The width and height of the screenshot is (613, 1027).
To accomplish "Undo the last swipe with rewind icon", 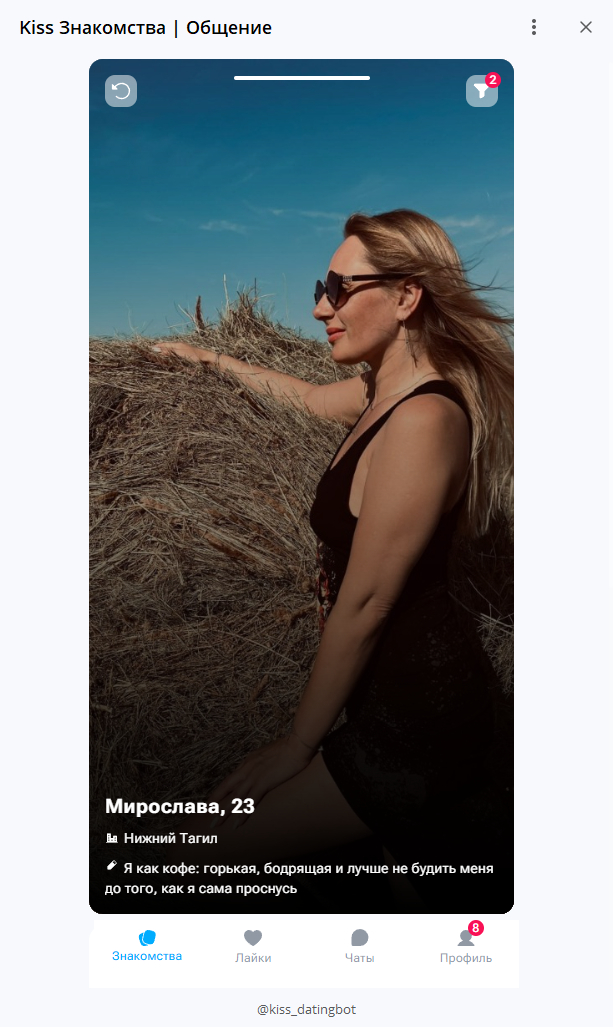I will coord(121,91).
